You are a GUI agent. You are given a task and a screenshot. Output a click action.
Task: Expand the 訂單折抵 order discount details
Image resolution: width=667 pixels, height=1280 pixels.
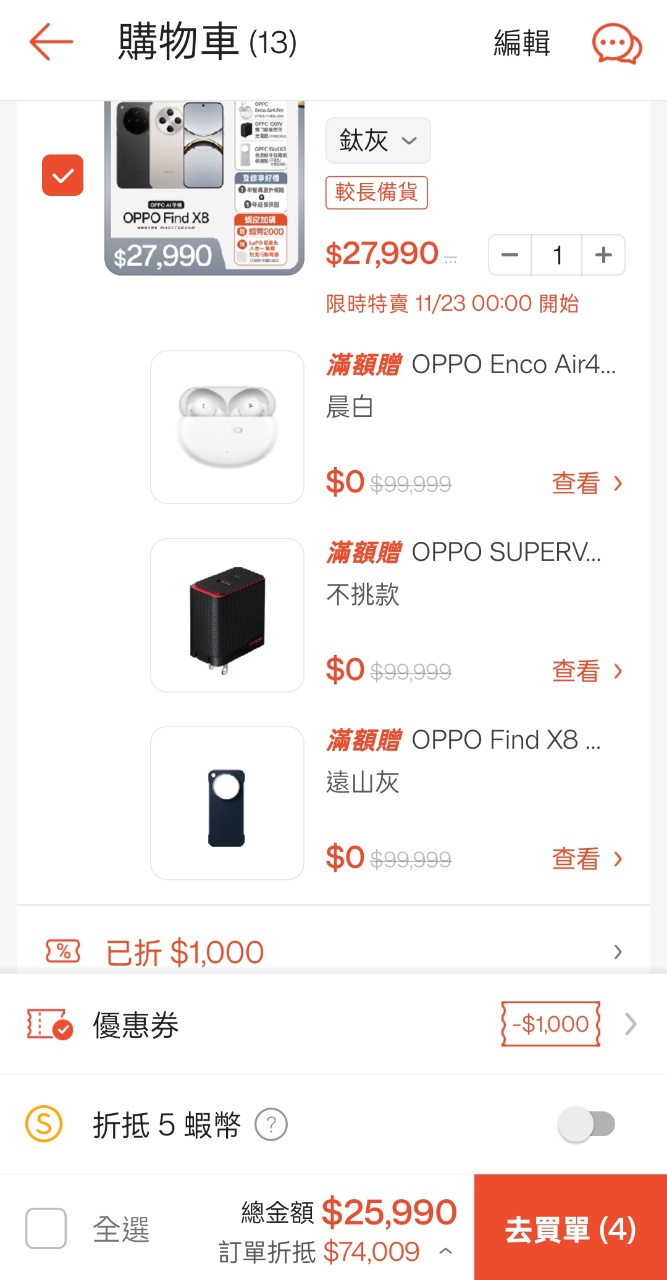coord(445,1252)
